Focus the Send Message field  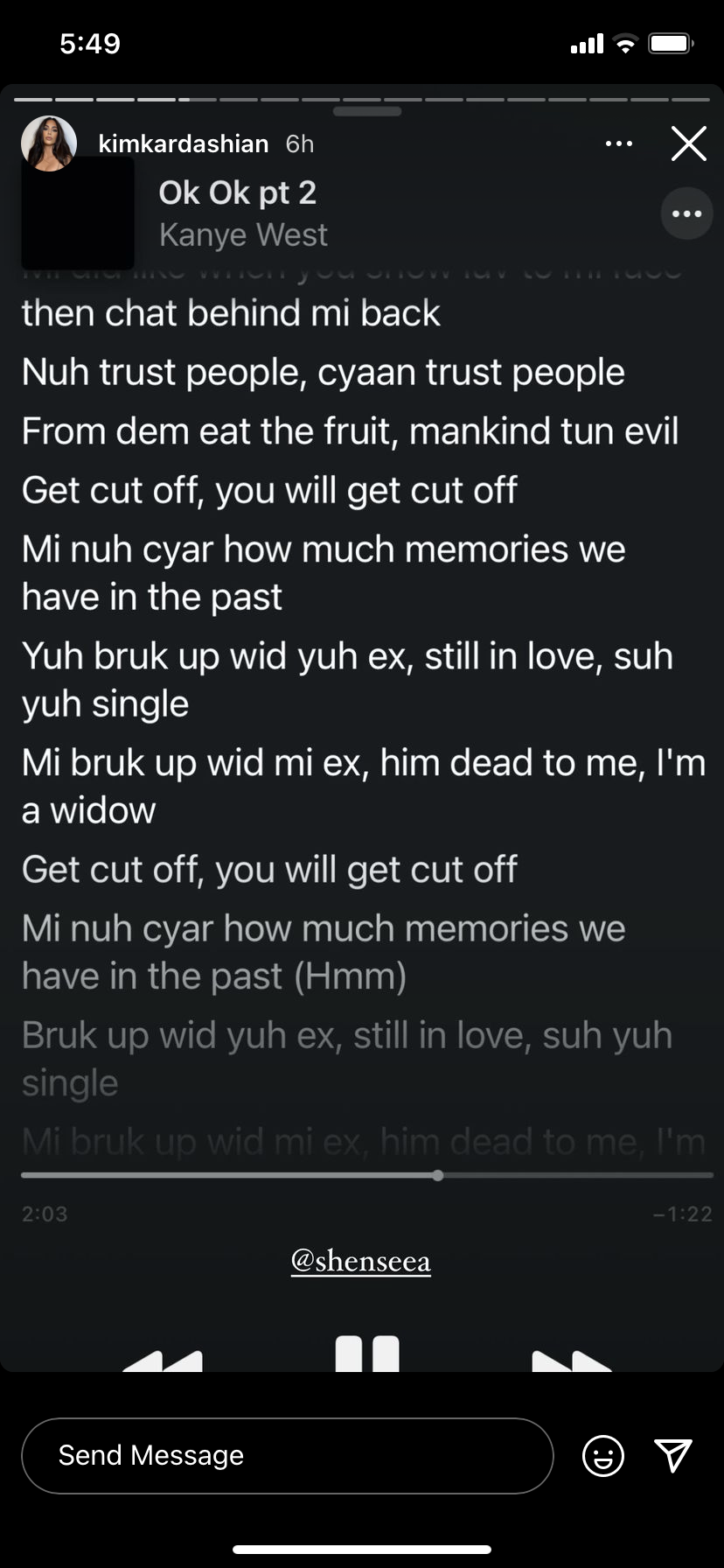point(287,1455)
